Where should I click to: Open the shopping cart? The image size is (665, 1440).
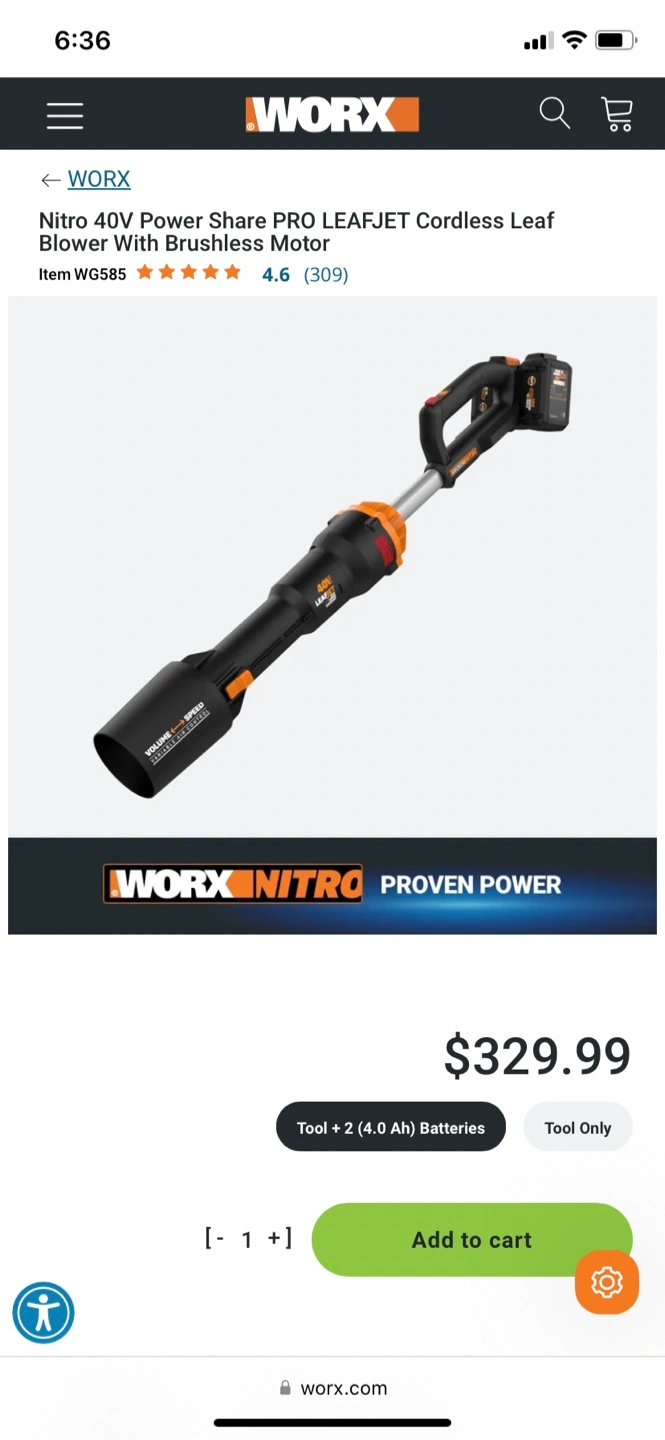tap(616, 114)
